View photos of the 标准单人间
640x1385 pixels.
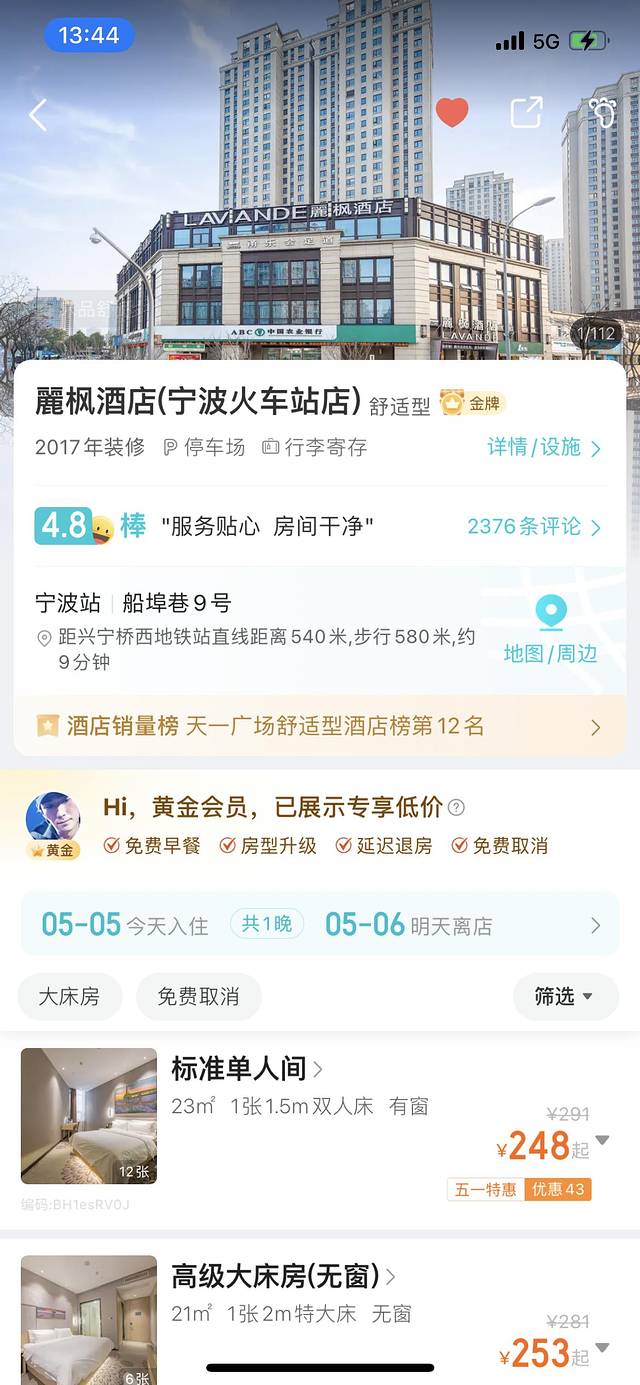[x=89, y=1116]
